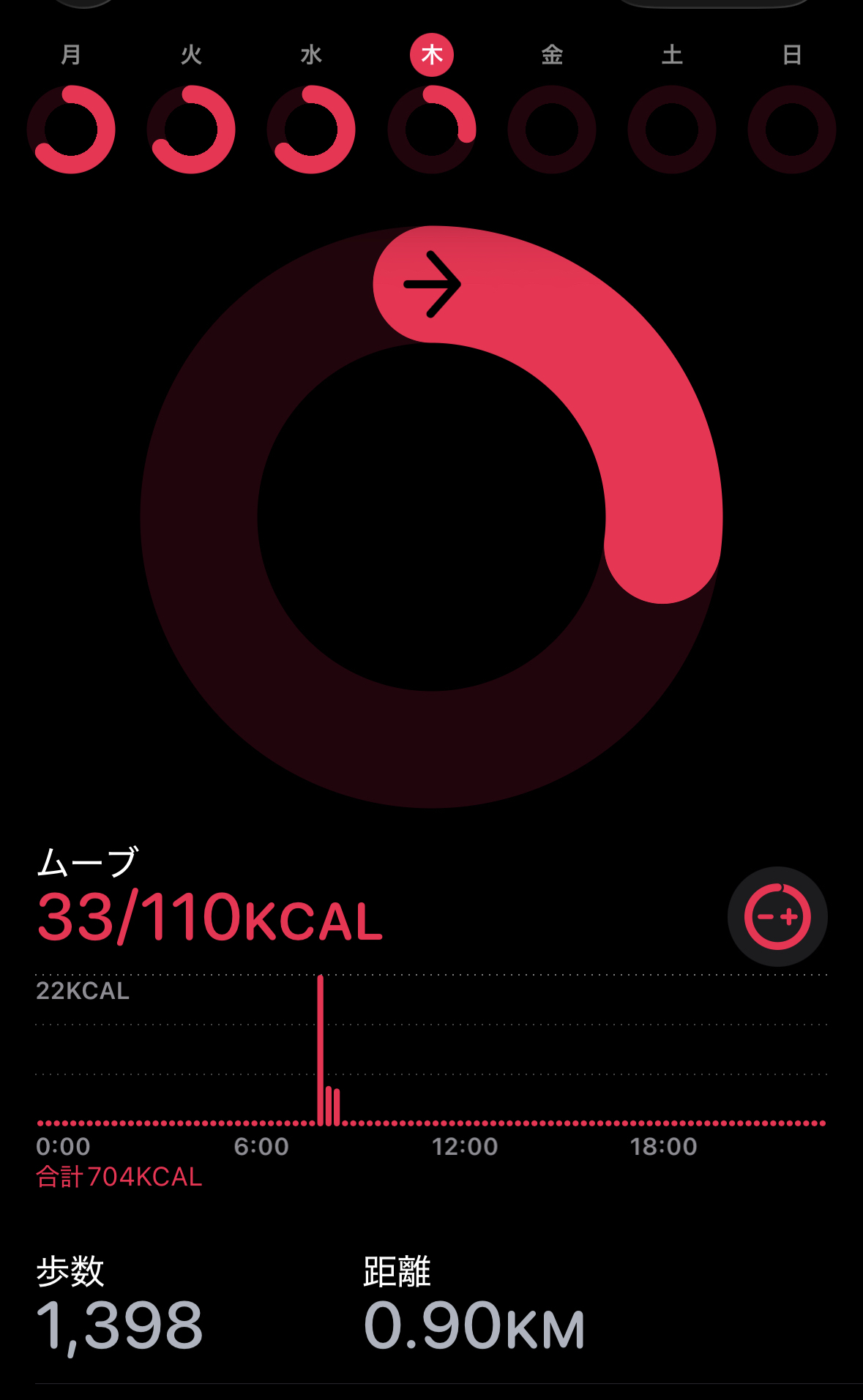
Task: Switch to Wednesday (水) ring
Action: click(311, 130)
